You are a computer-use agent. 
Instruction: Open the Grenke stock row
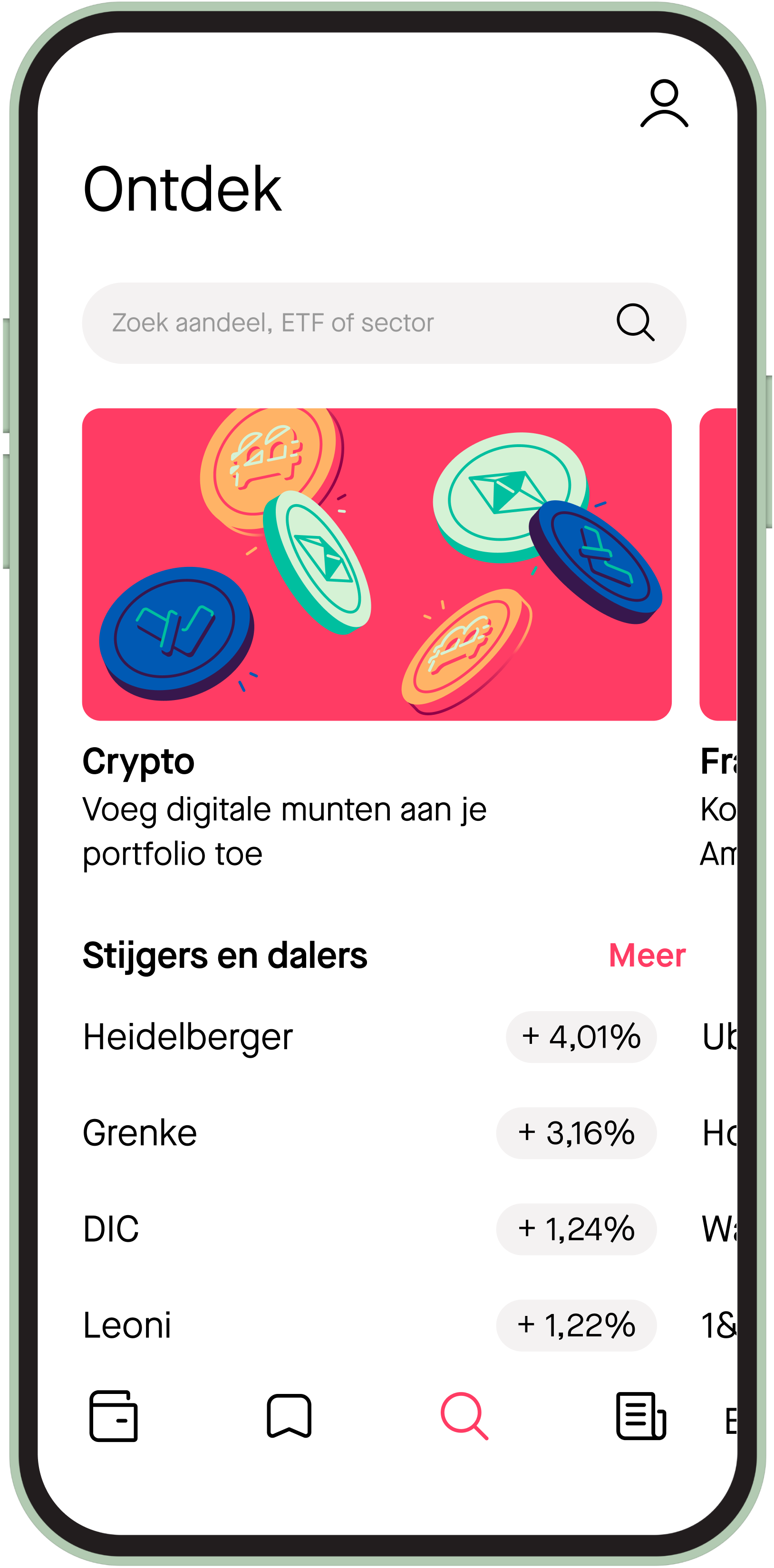point(369,1134)
